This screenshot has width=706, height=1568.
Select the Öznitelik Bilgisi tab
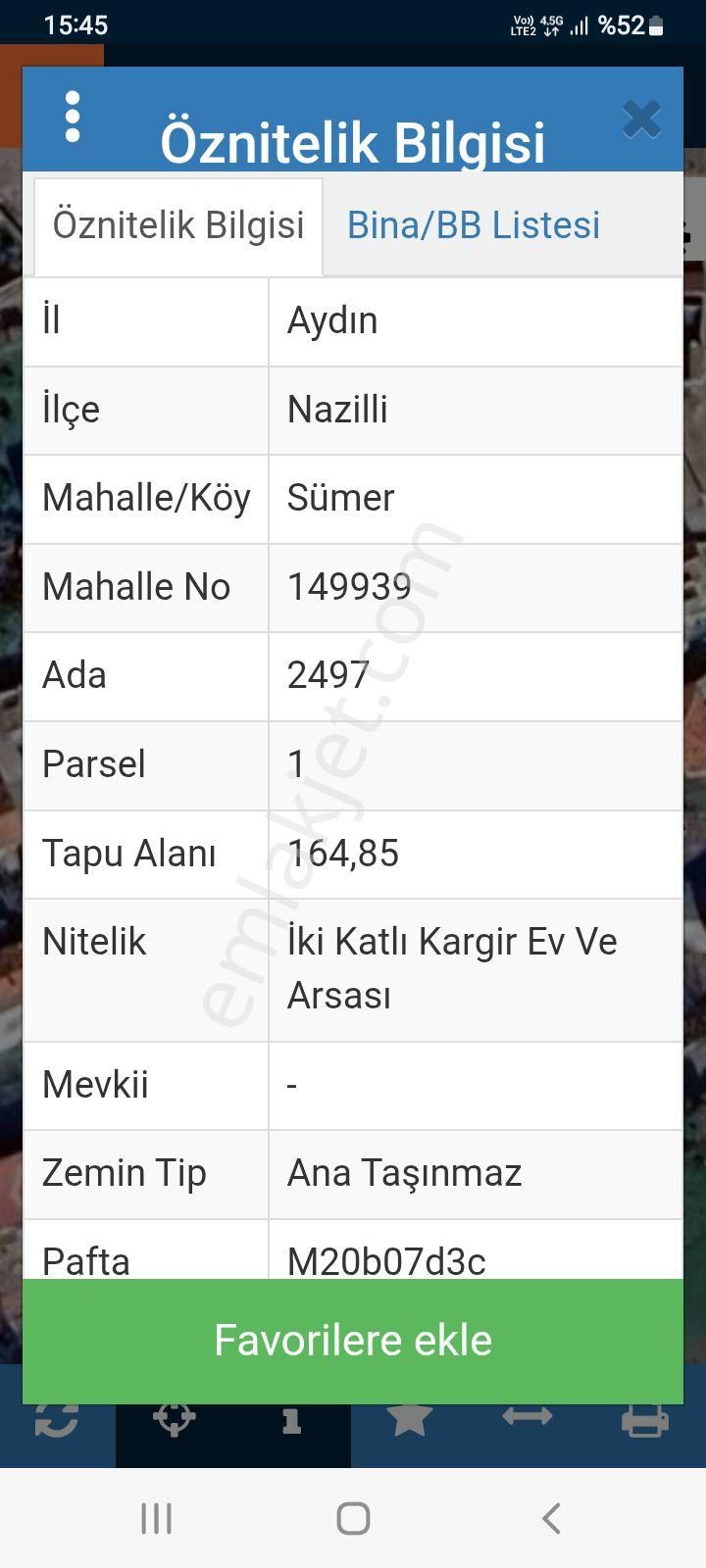(x=177, y=224)
